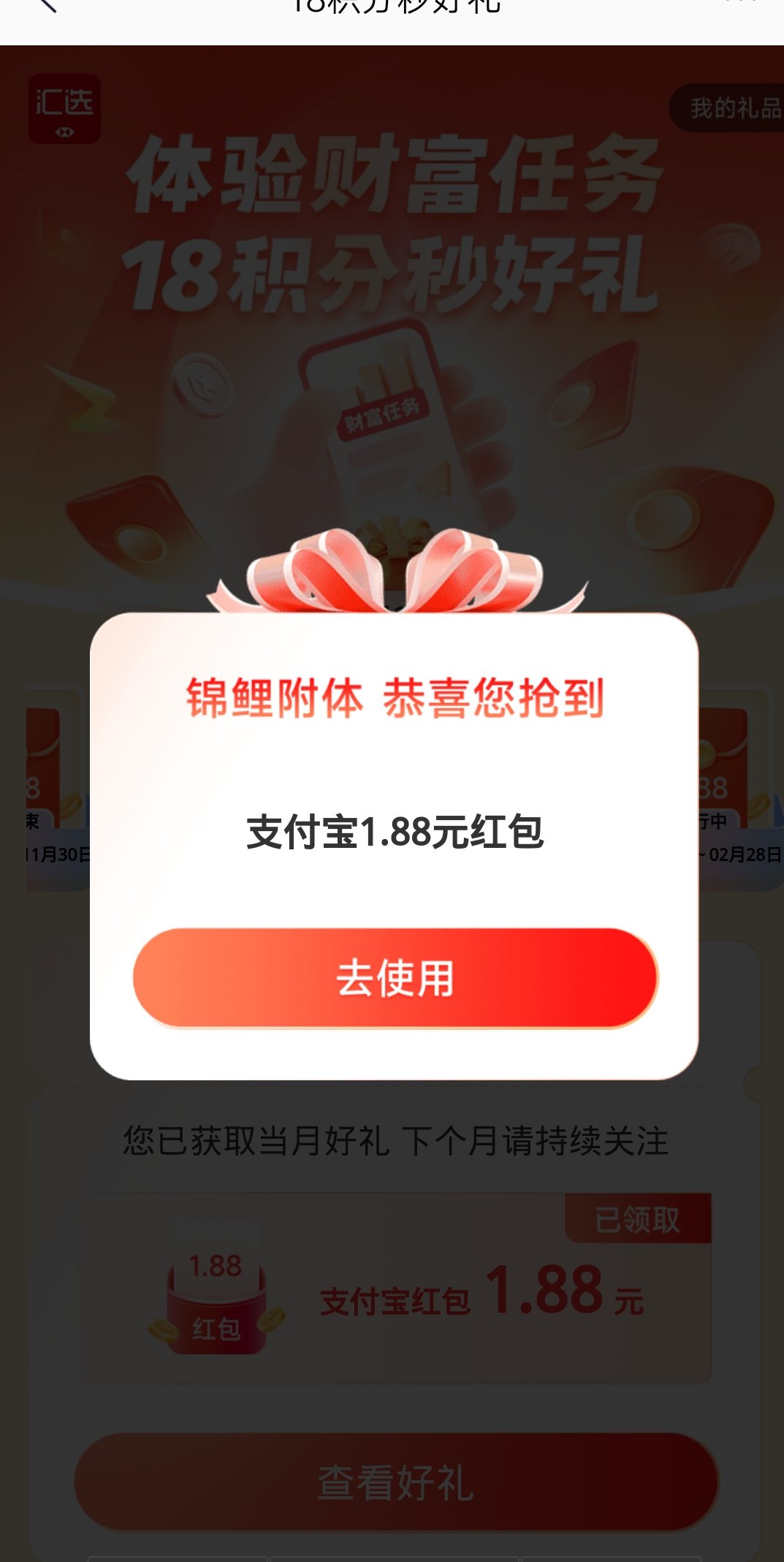Screen dimensions: 784x1562
Task: Tap 去使用 to use the red packet
Action: tap(395, 978)
